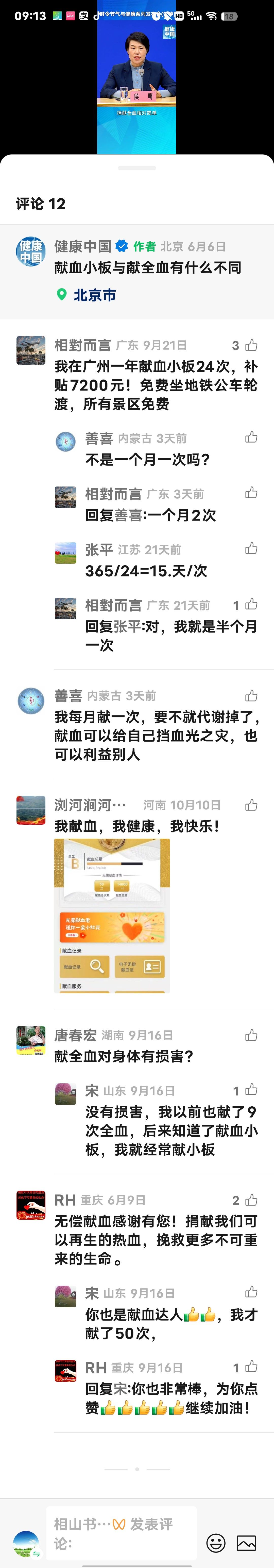Viewport: 274px width, 1568px height.
Task: Open 健康中国's profile avatar
Action: click(30, 252)
